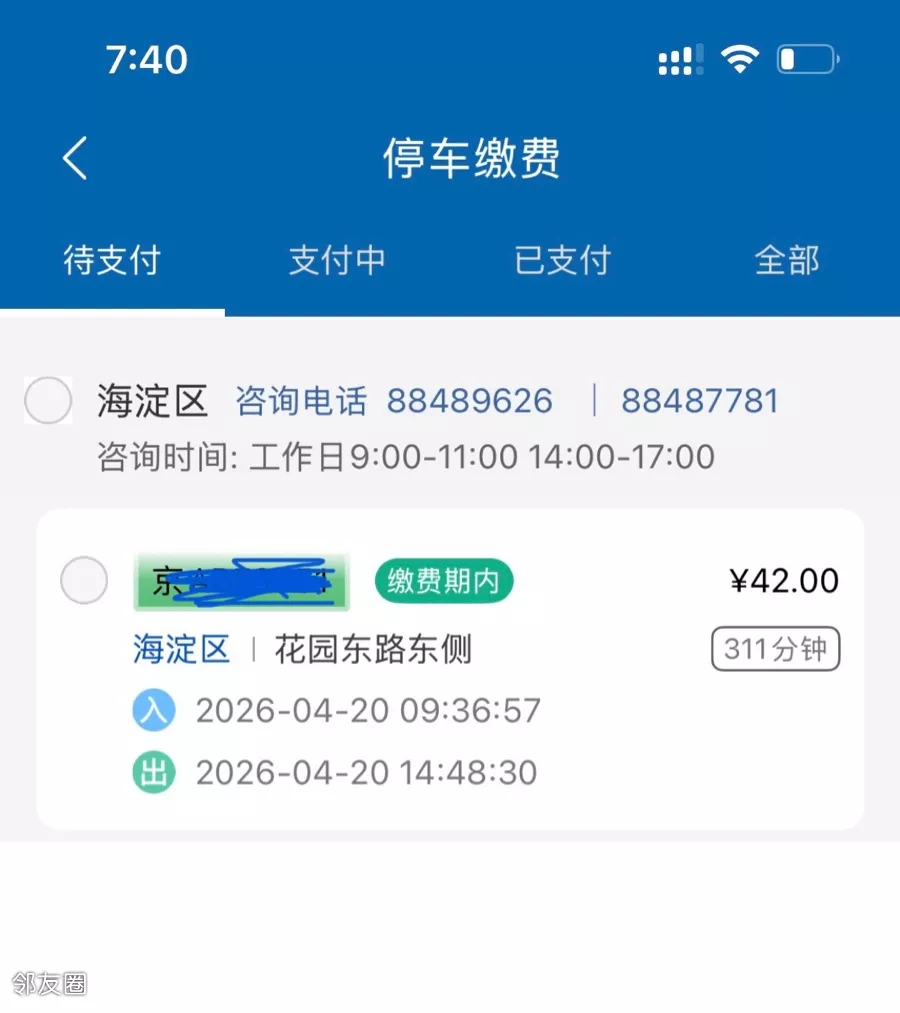Select all 海淀区 parking bills

[48, 401]
